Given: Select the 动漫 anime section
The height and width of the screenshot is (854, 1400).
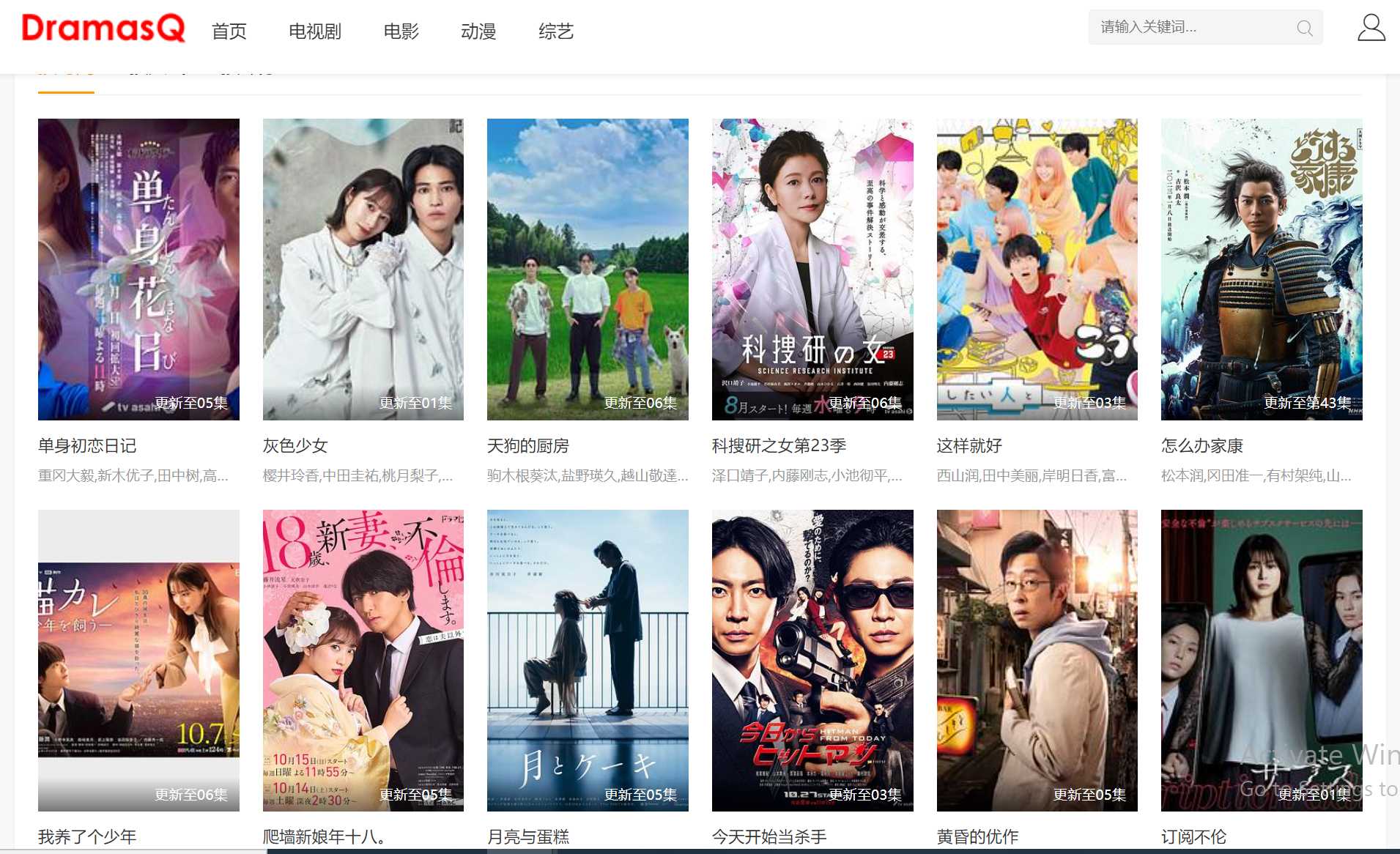Looking at the screenshot, I should click(478, 31).
